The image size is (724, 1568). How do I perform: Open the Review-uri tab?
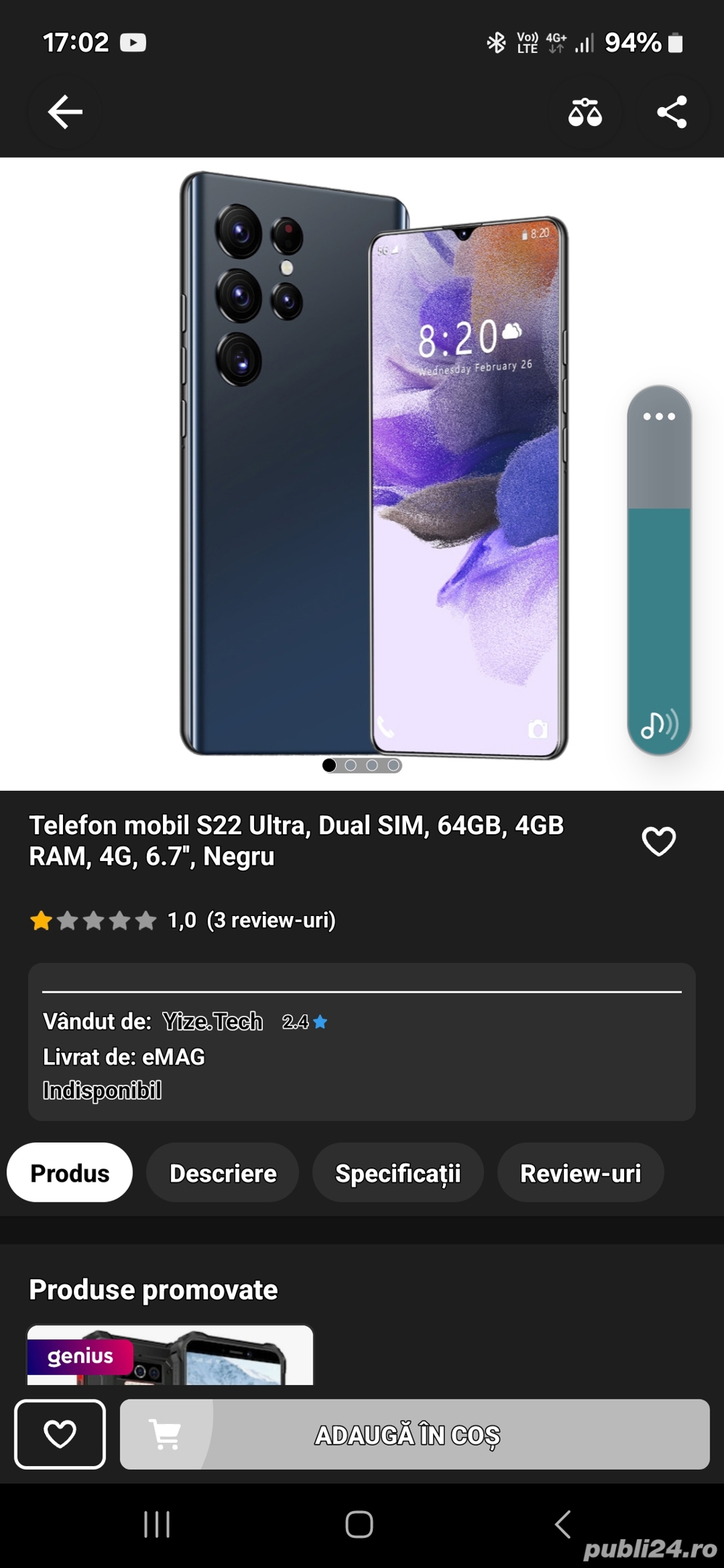(x=581, y=1172)
